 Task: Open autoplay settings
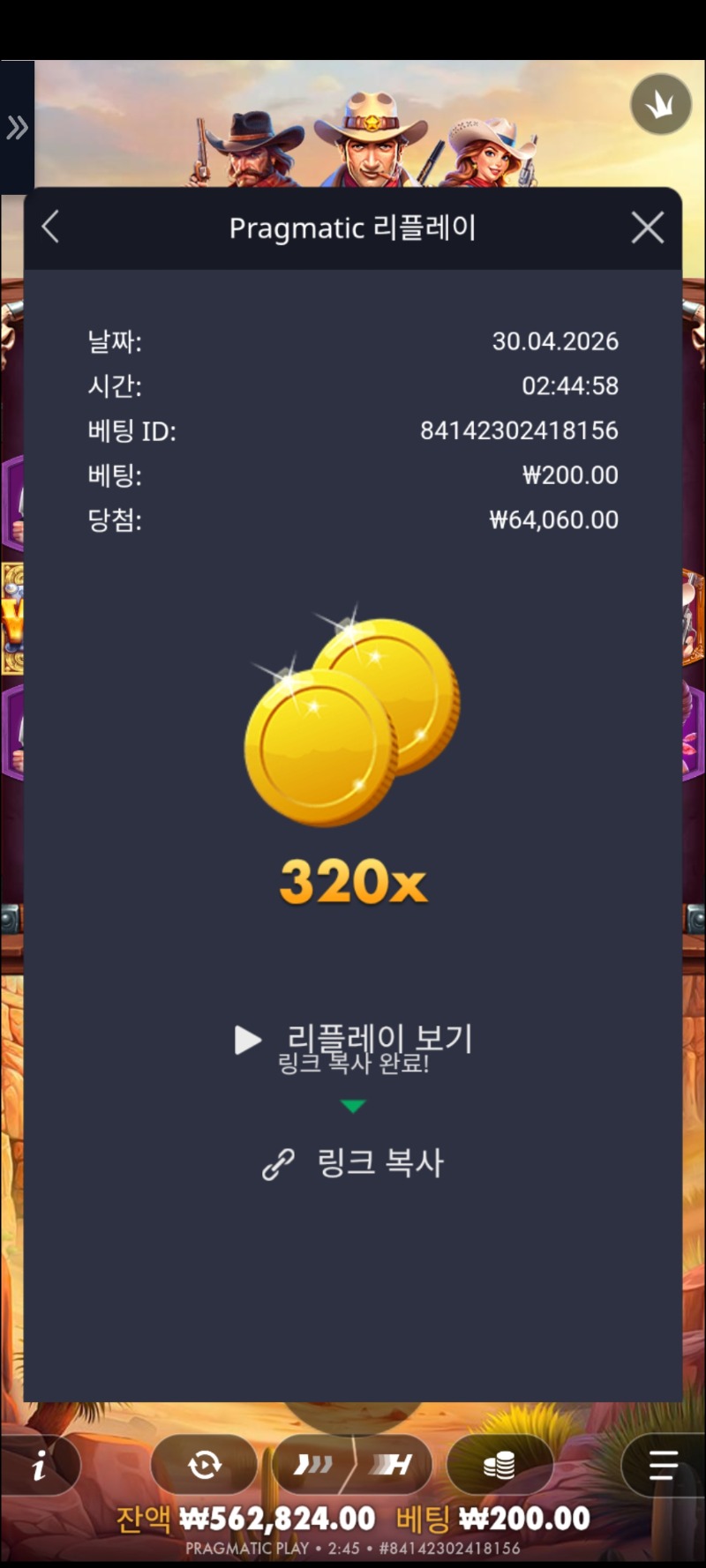click(x=204, y=1466)
